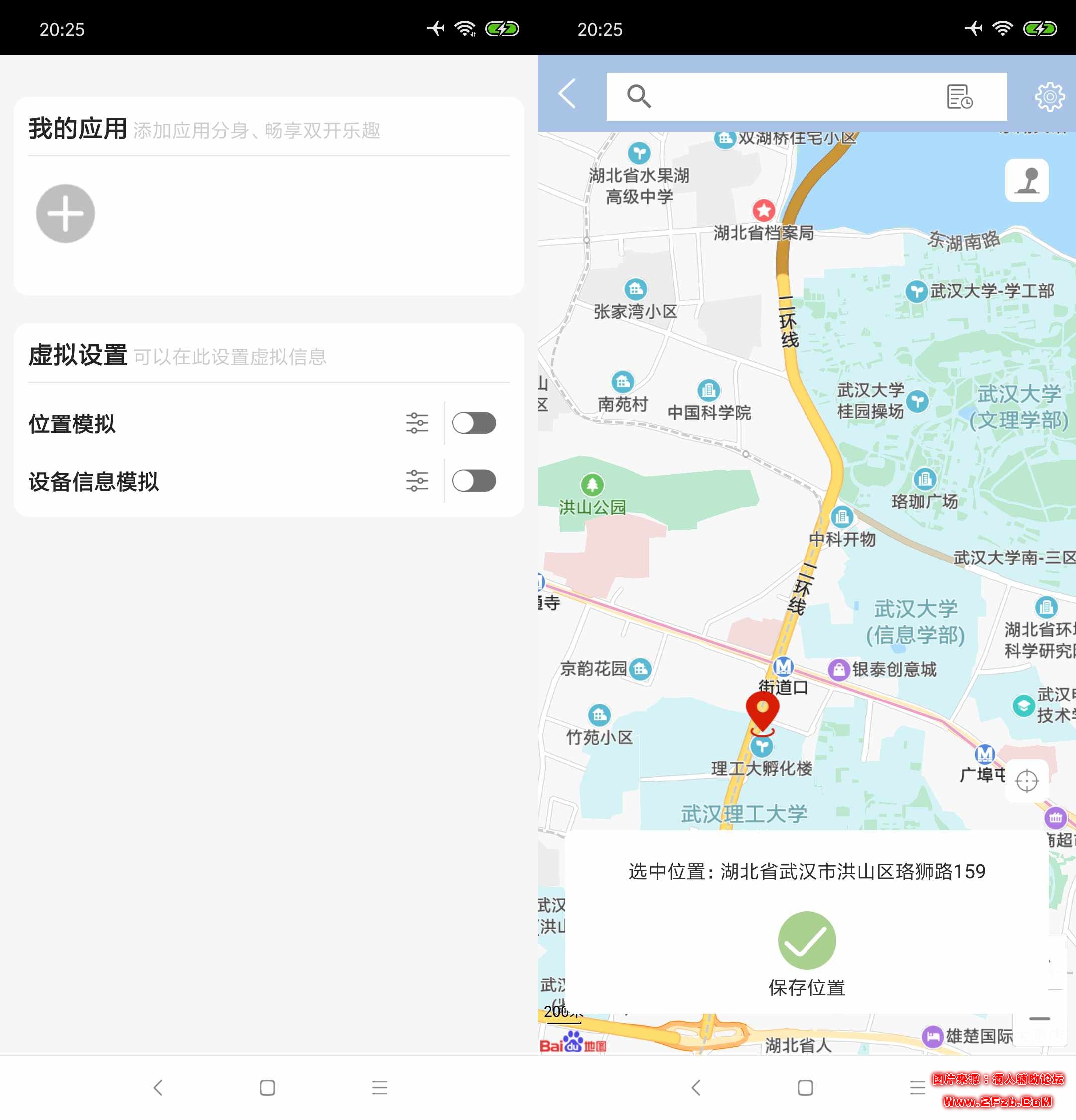Save the selected position

pyautogui.click(x=807, y=941)
